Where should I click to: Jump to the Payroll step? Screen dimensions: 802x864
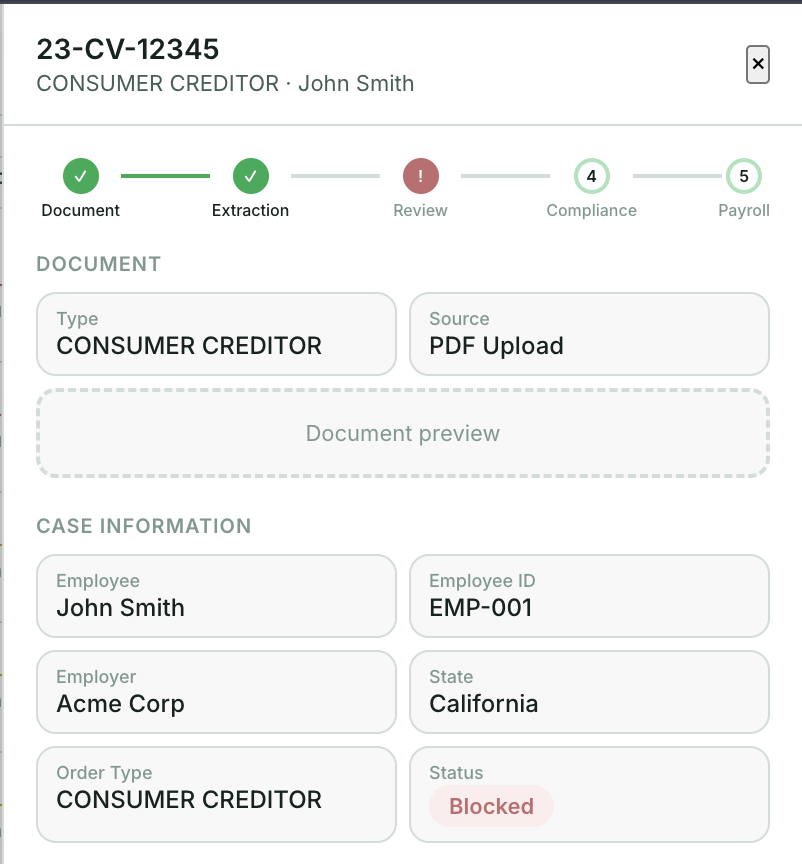tap(743, 177)
